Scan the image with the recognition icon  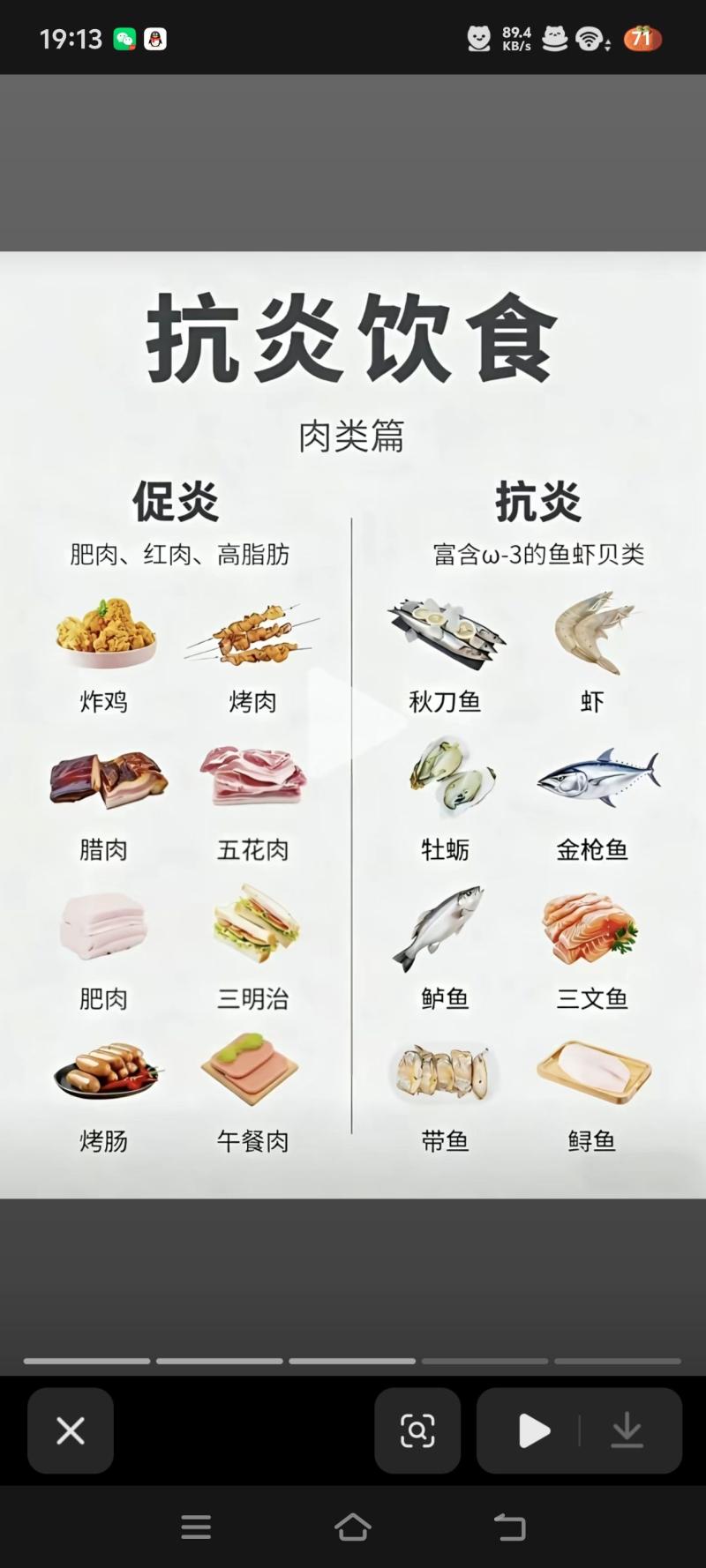click(x=417, y=1430)
